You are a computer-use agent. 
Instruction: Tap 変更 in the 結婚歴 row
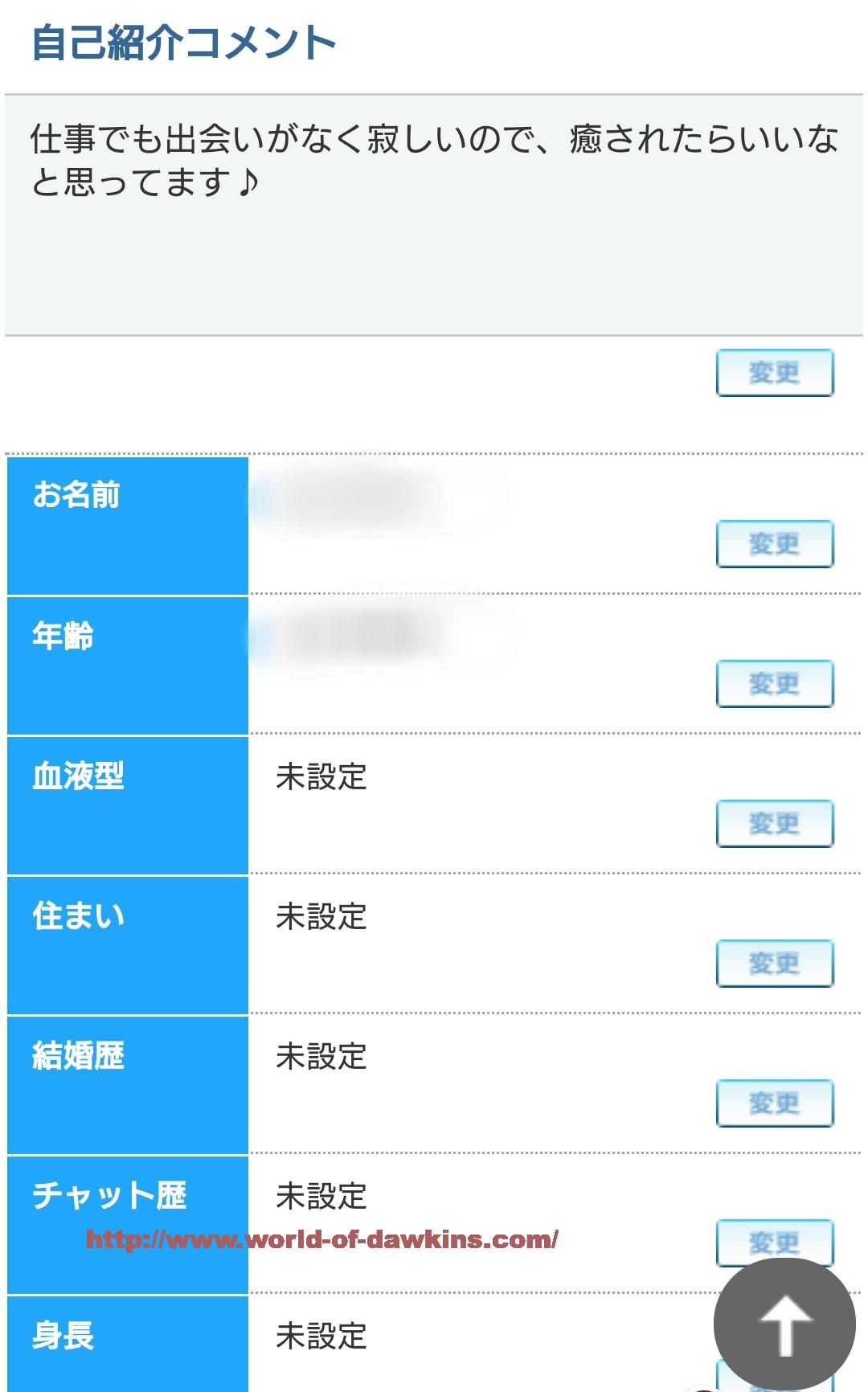[774, 1103]
